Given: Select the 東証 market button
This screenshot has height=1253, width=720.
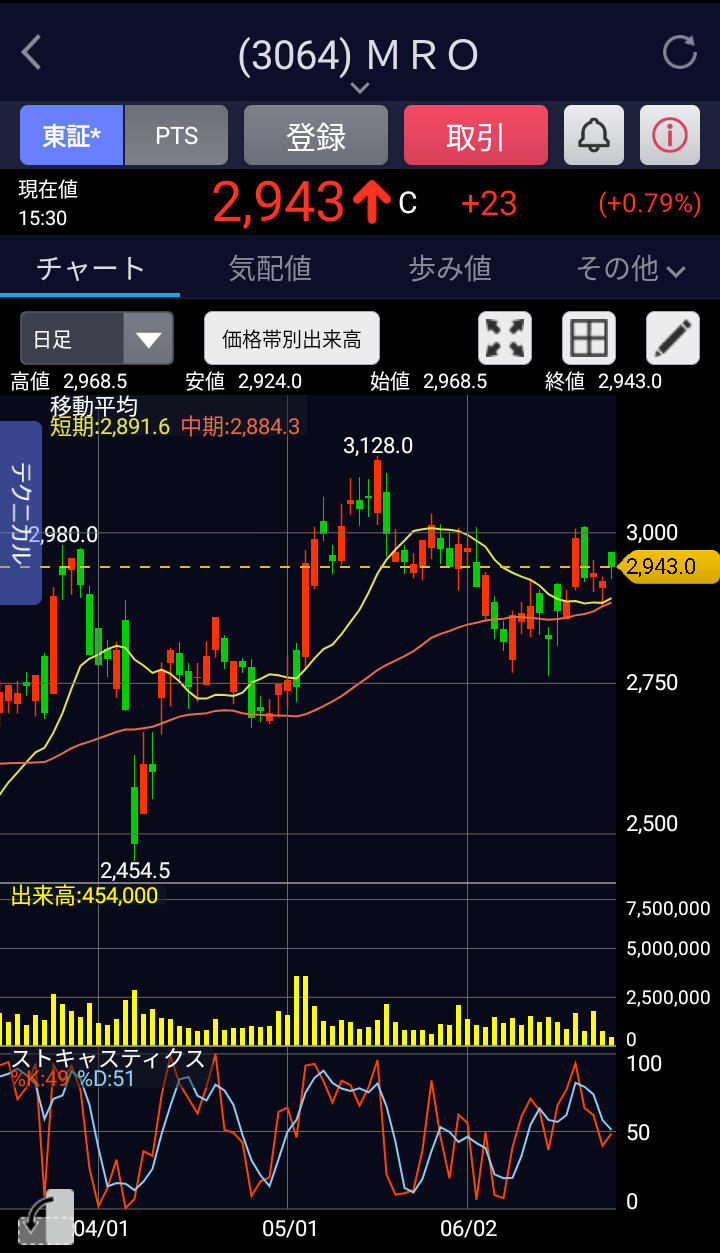Looking at the screenshot, I should [x=72, y=136].
